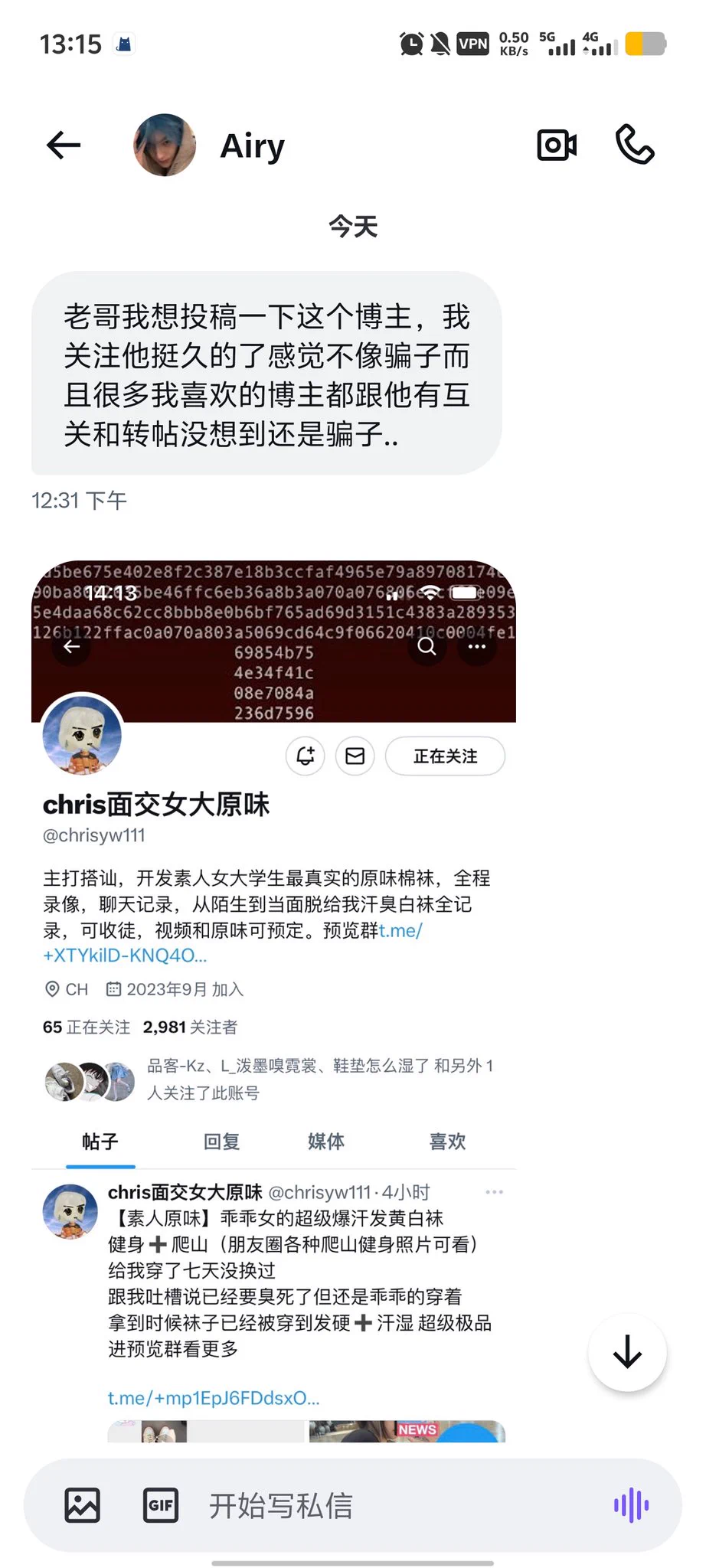Go back to the messages list
The width and height of the screenshot is (706, 1568).
click(64, 145)
